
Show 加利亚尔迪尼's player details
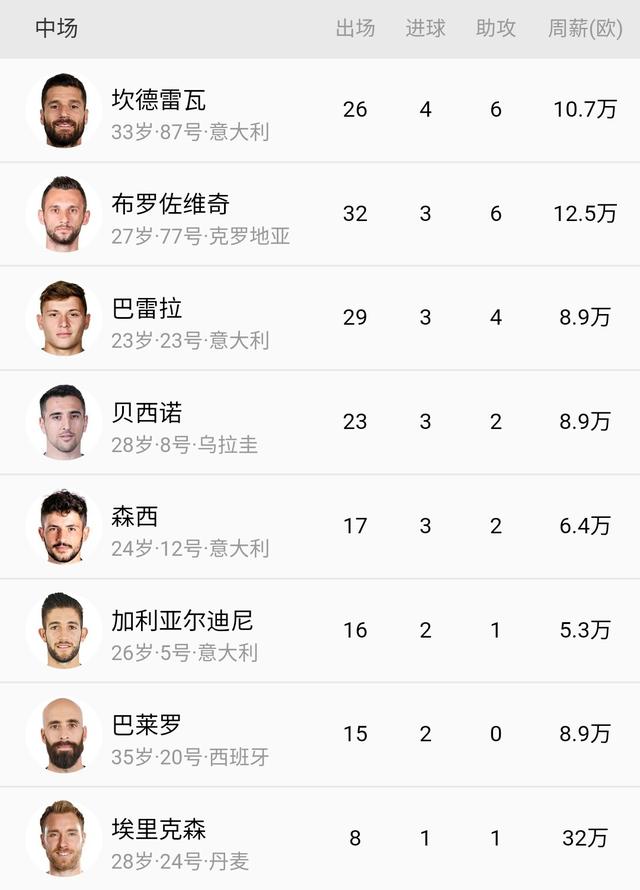[182, 621]
